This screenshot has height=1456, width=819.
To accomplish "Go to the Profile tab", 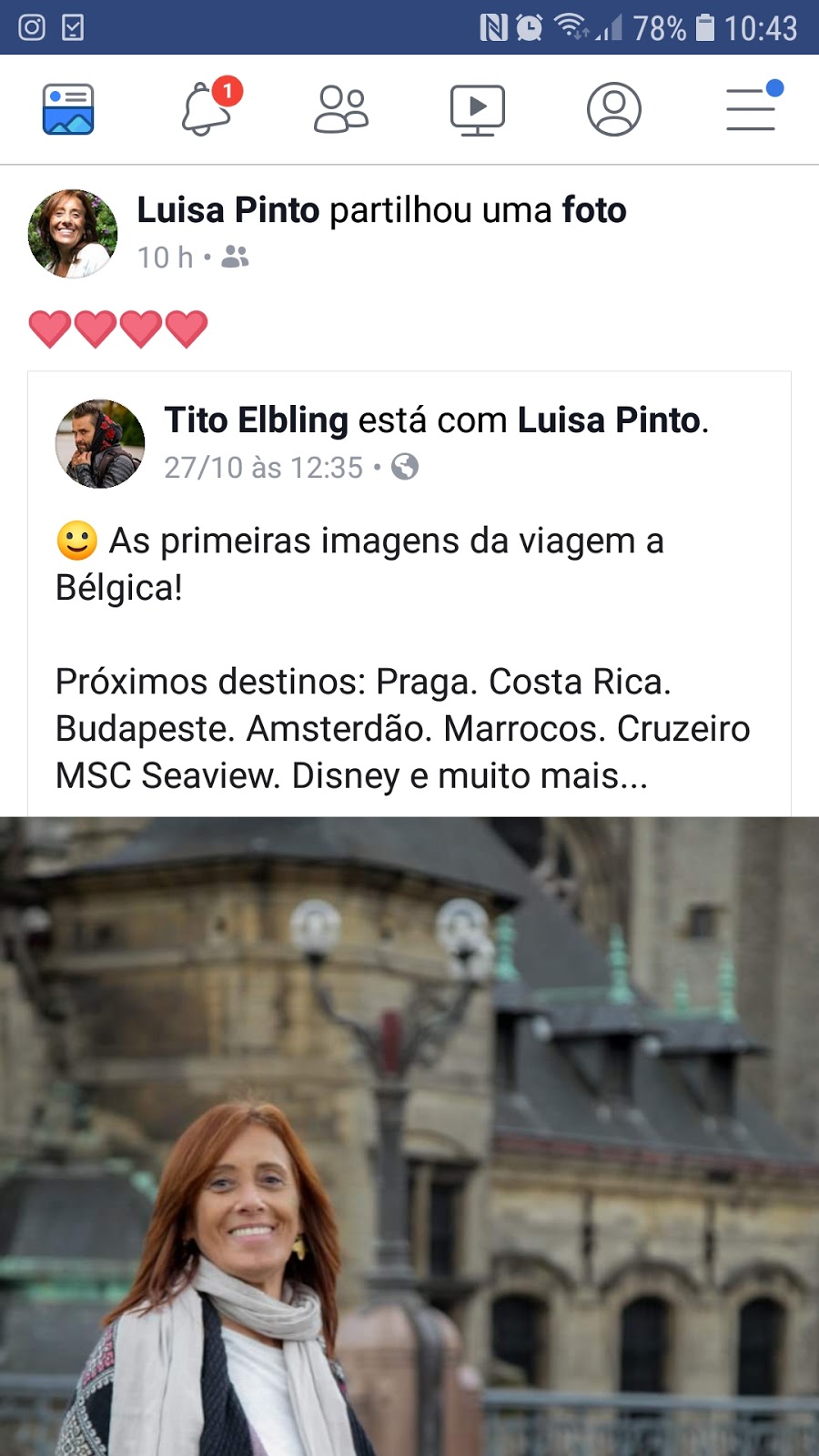I will point(614,109).
